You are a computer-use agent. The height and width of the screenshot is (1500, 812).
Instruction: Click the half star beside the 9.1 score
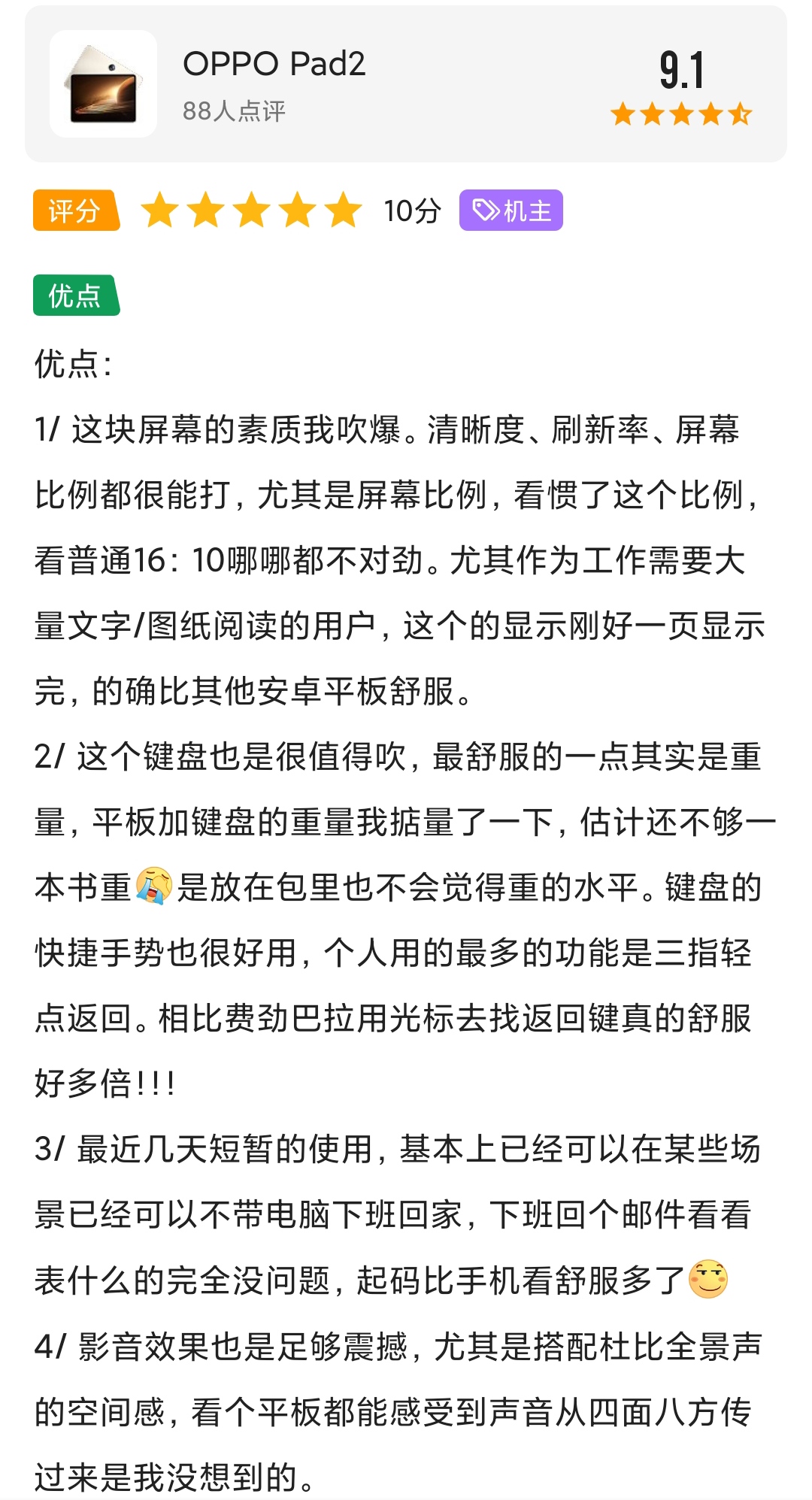(x=739, y=113)
